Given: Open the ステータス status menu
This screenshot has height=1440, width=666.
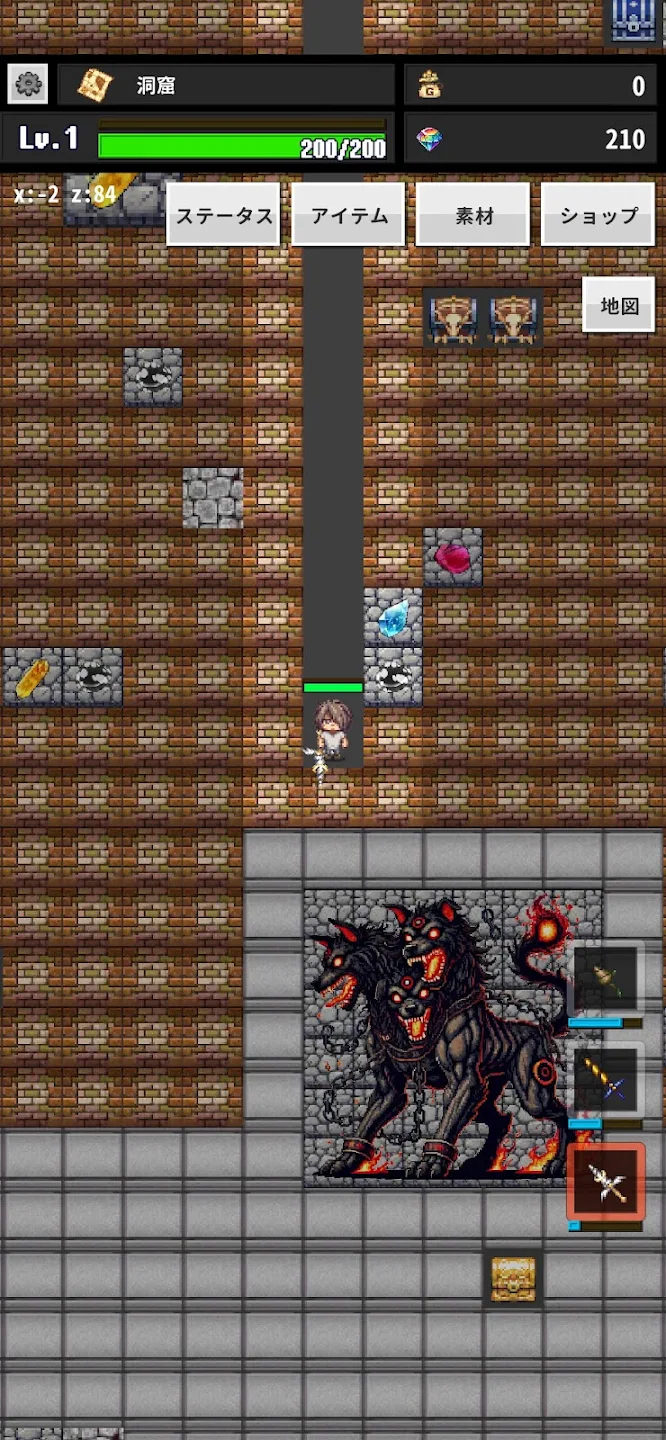Looking at the screenshot, I should pos(224,214).
